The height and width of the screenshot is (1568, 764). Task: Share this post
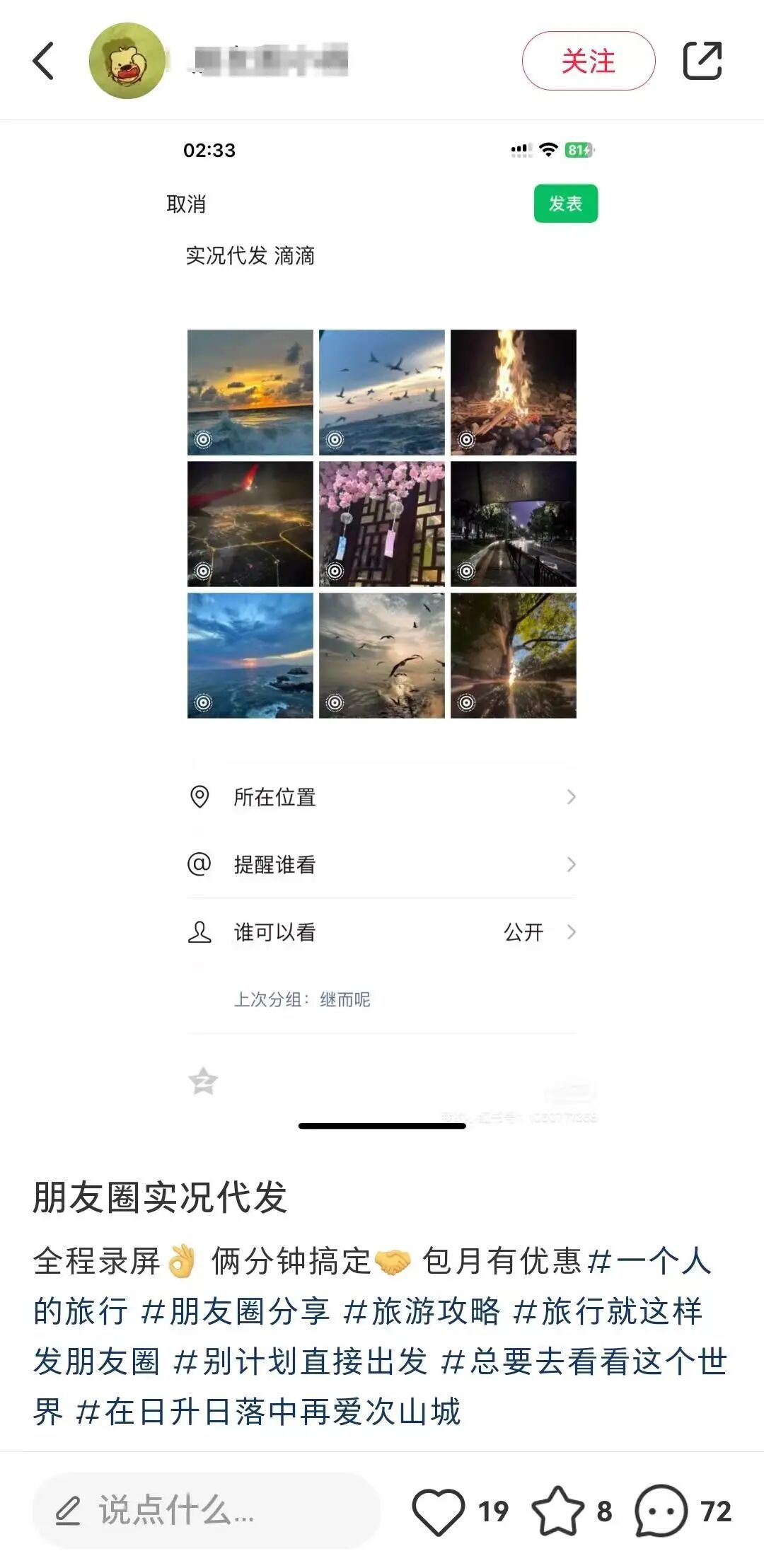pos(702,61)
